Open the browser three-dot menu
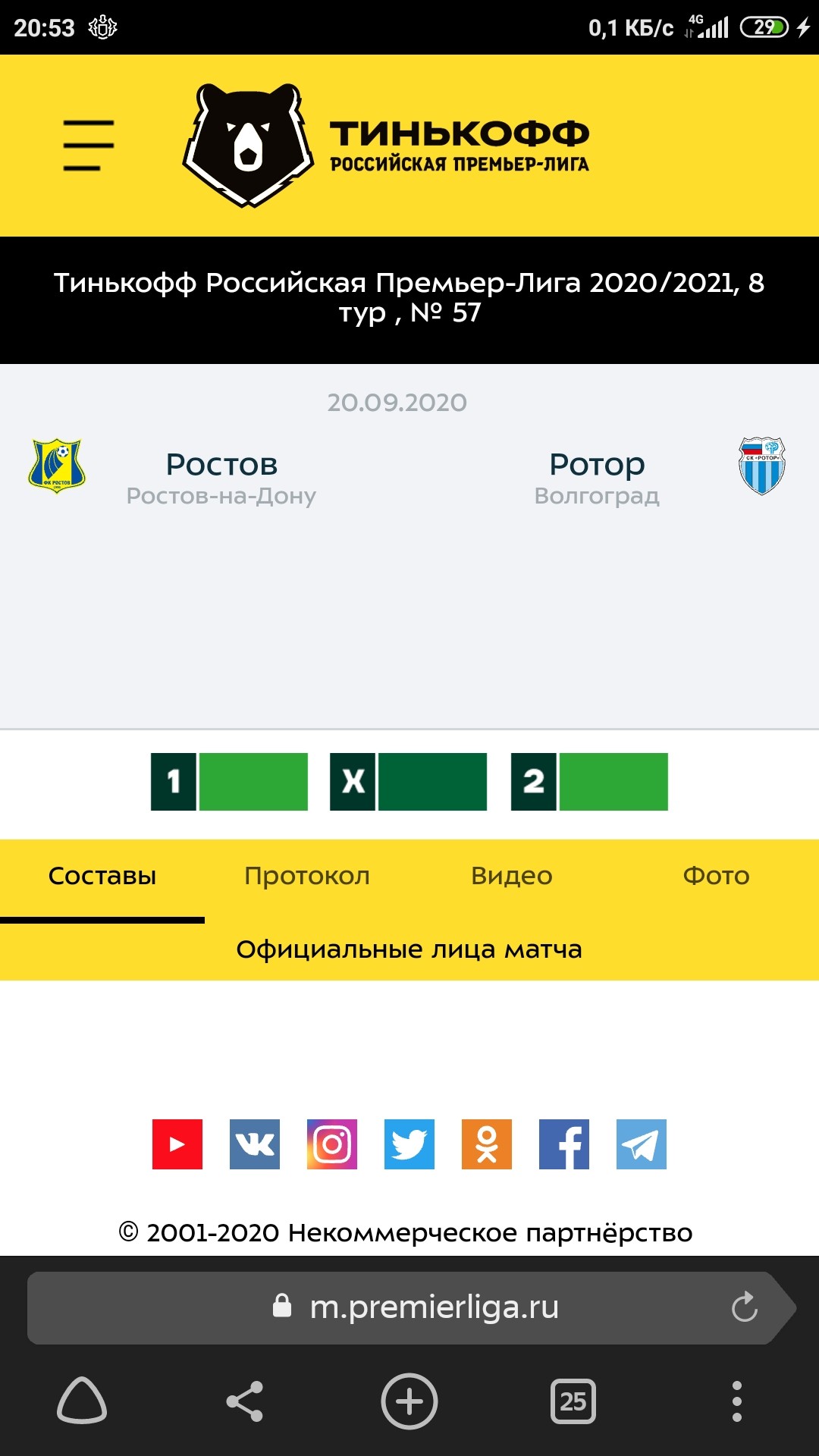The image size is (819, 1456). point(736,1401)
